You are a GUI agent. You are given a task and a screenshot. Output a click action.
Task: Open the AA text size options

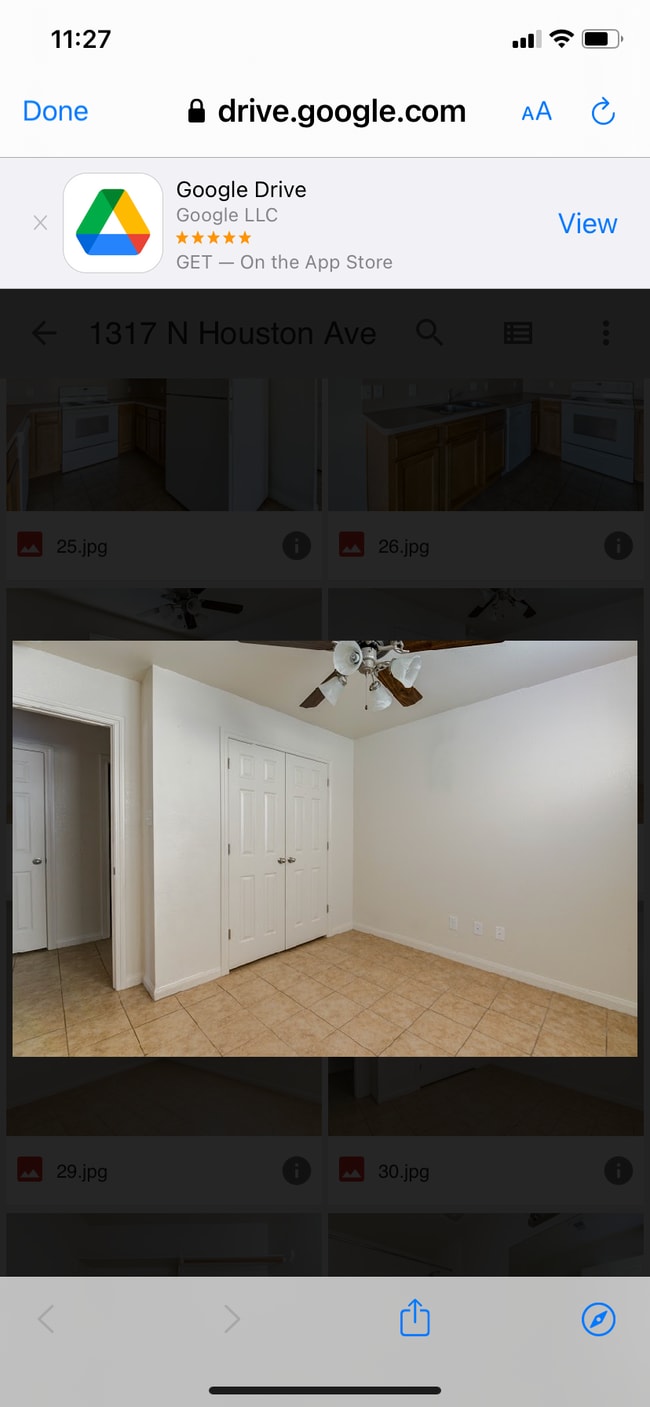537,111
